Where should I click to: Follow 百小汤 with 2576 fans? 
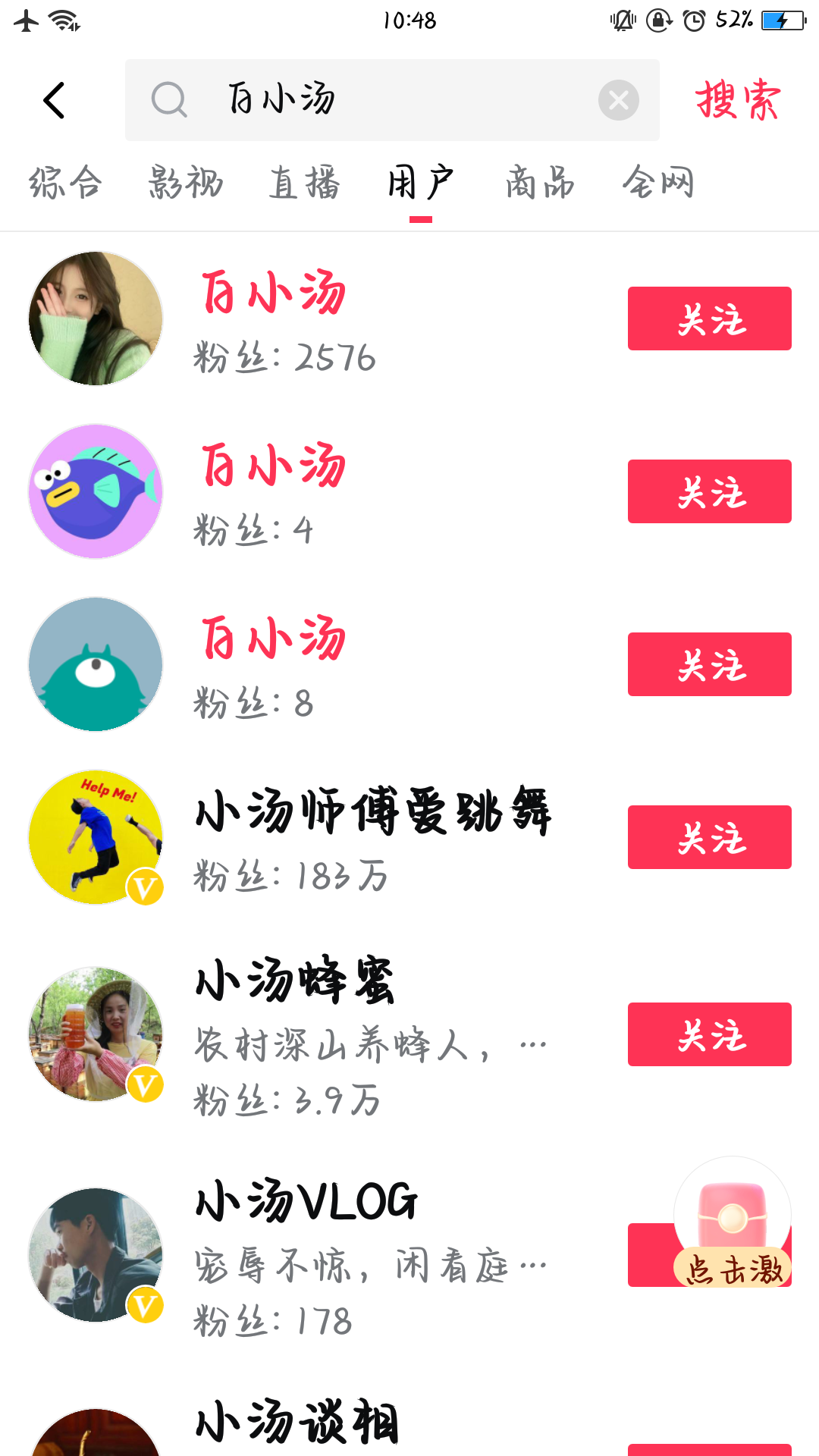[709, 318]
